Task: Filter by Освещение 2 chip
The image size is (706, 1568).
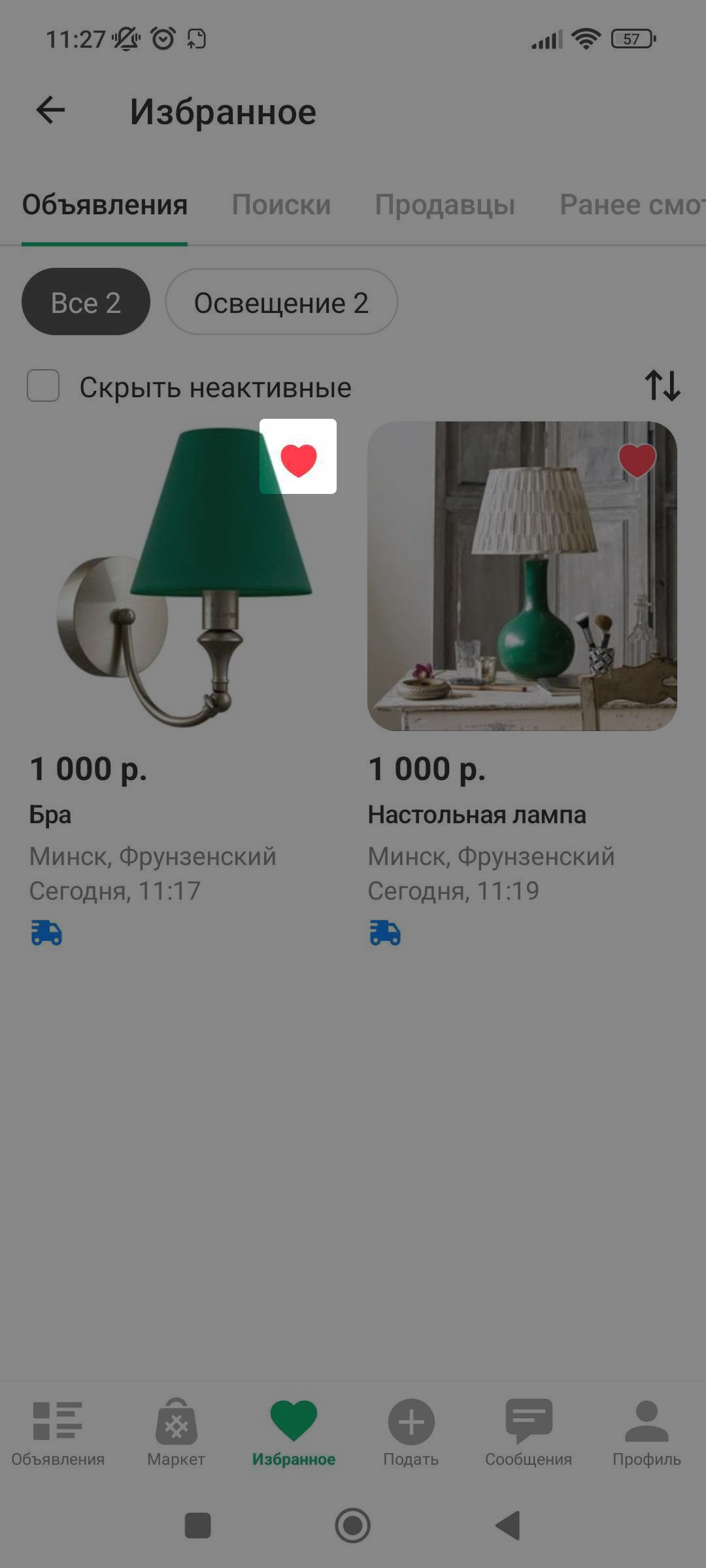Action: click(281, 302)
